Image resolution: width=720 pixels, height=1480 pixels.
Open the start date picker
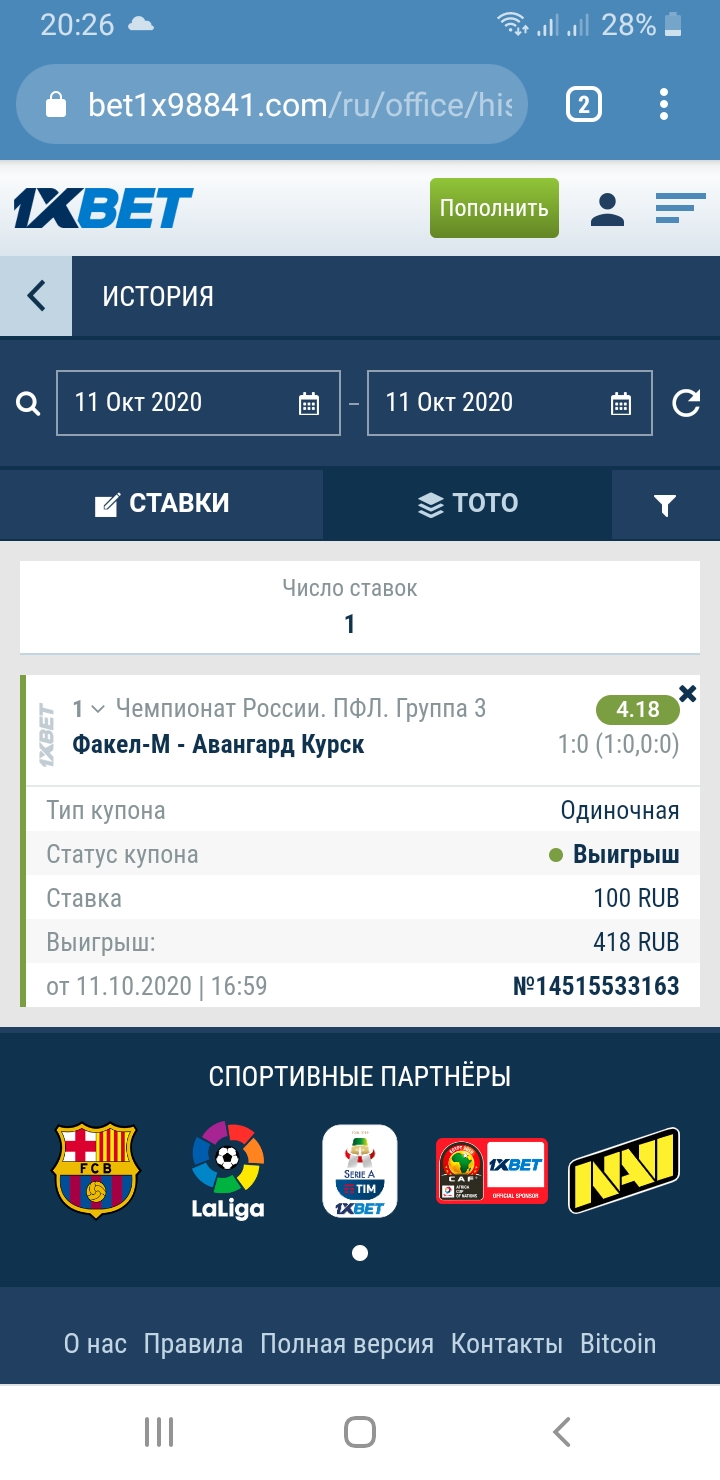[x=198, y=403]
